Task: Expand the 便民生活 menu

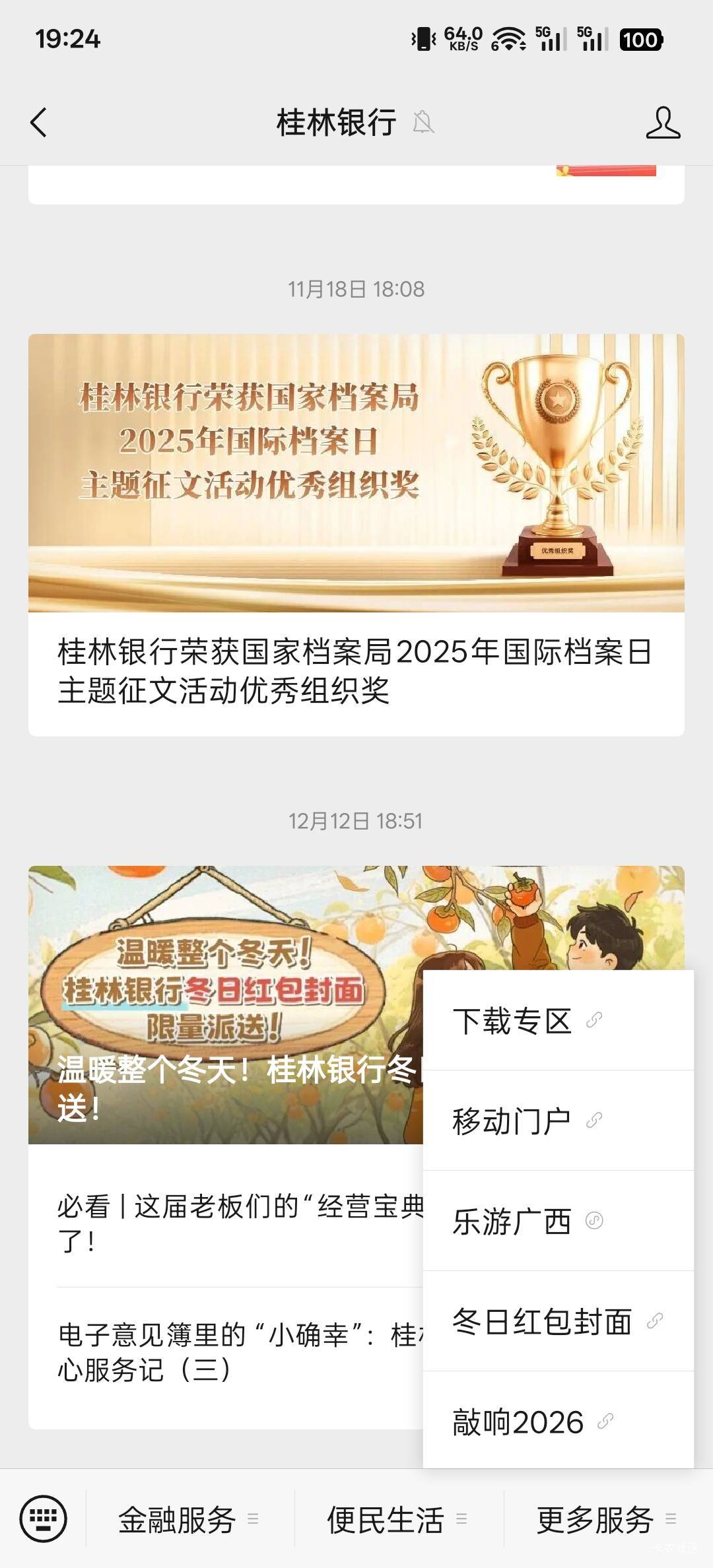Action: (399, 1519)
